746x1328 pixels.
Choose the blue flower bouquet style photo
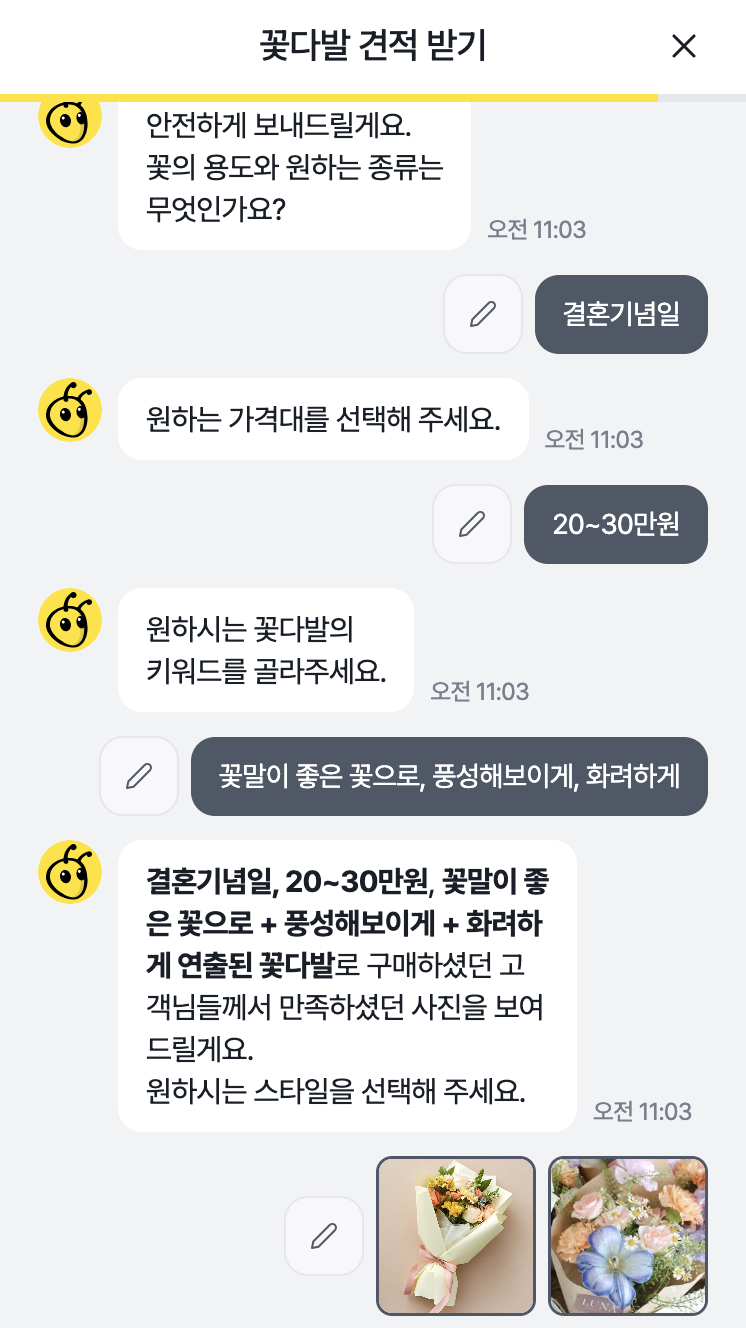coord(628,1236)
